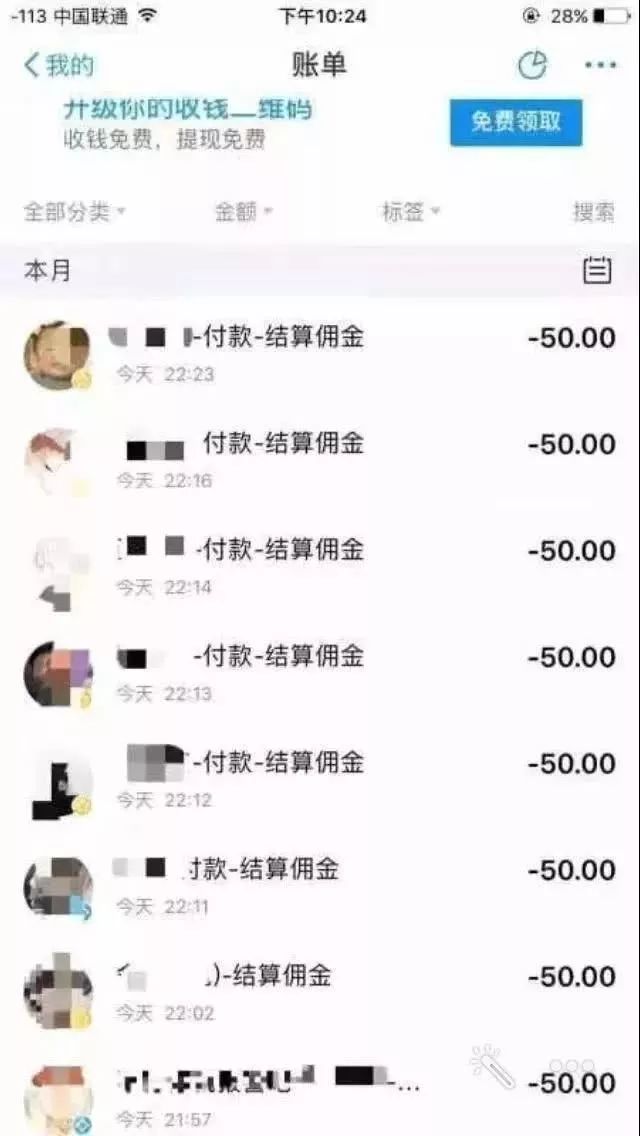640x1136 pixels.
Task: Go back to 我的
Action: click(x=58, y=66)
